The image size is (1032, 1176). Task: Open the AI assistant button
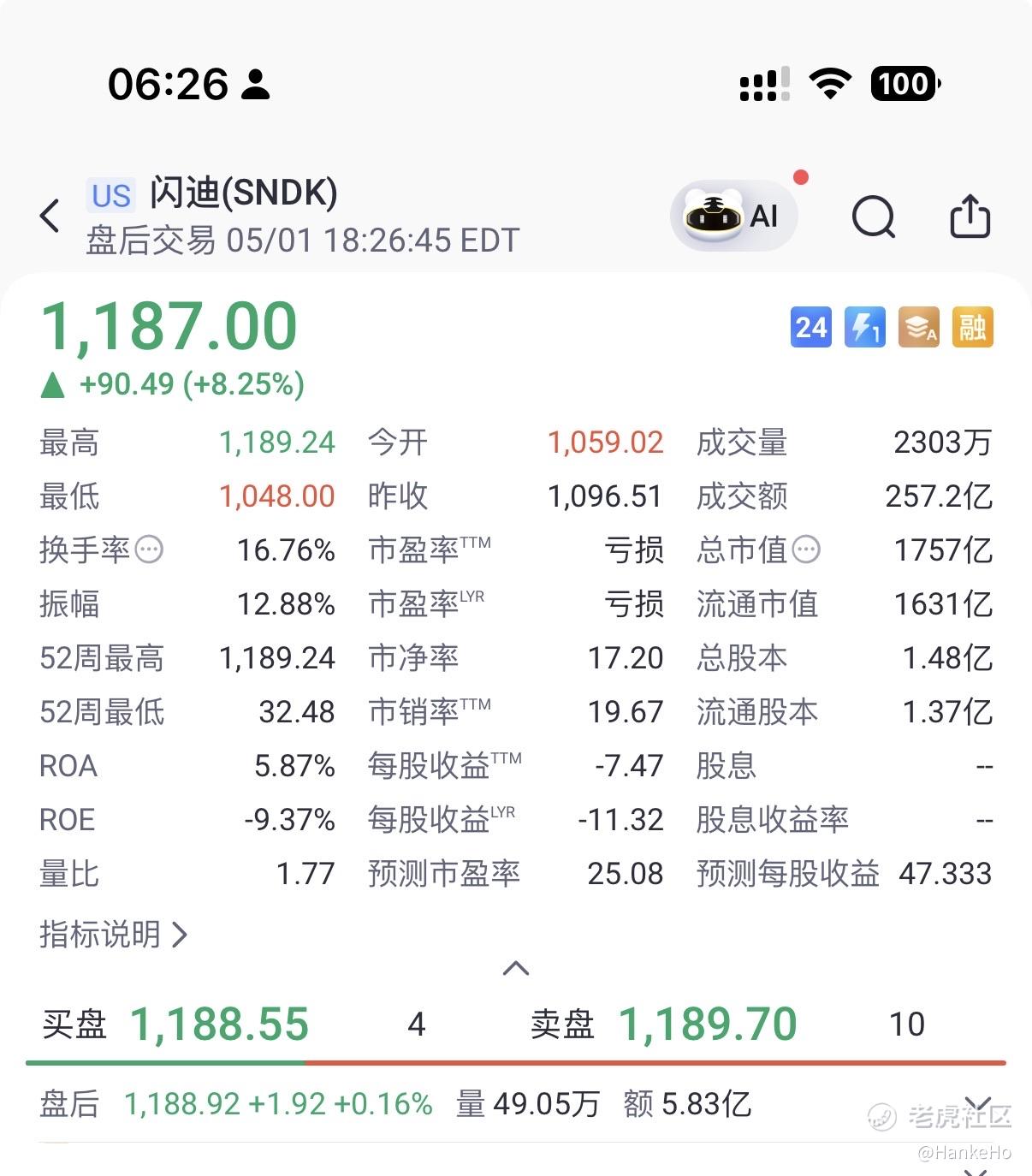(734, 216)
